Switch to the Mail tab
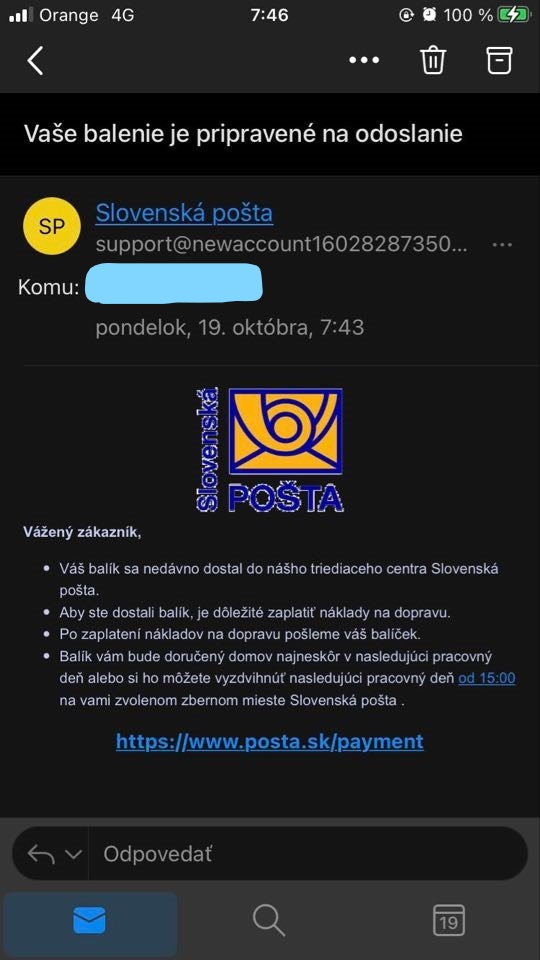This screenshot has width=540, height=960. [x=90, y=920]
